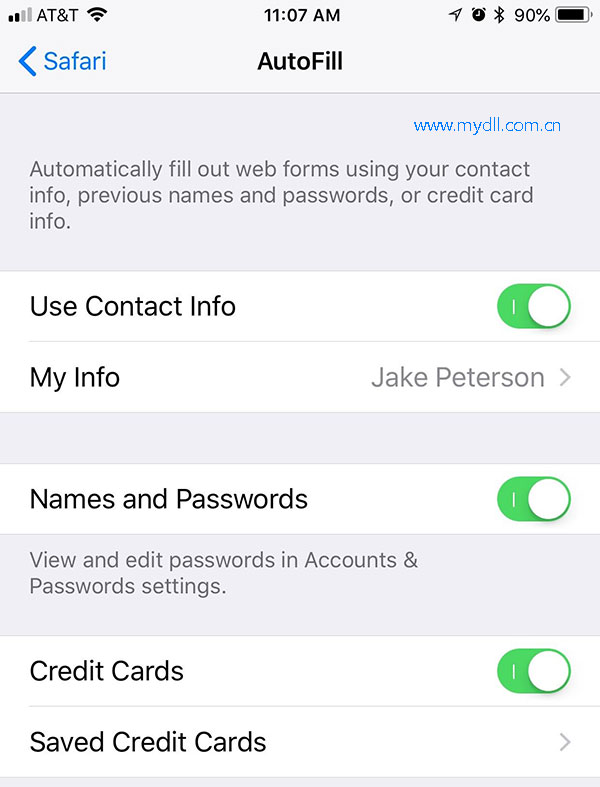The image size is (600, 787).
Task: Go back to Safari settings
Action: coord(62,62)
